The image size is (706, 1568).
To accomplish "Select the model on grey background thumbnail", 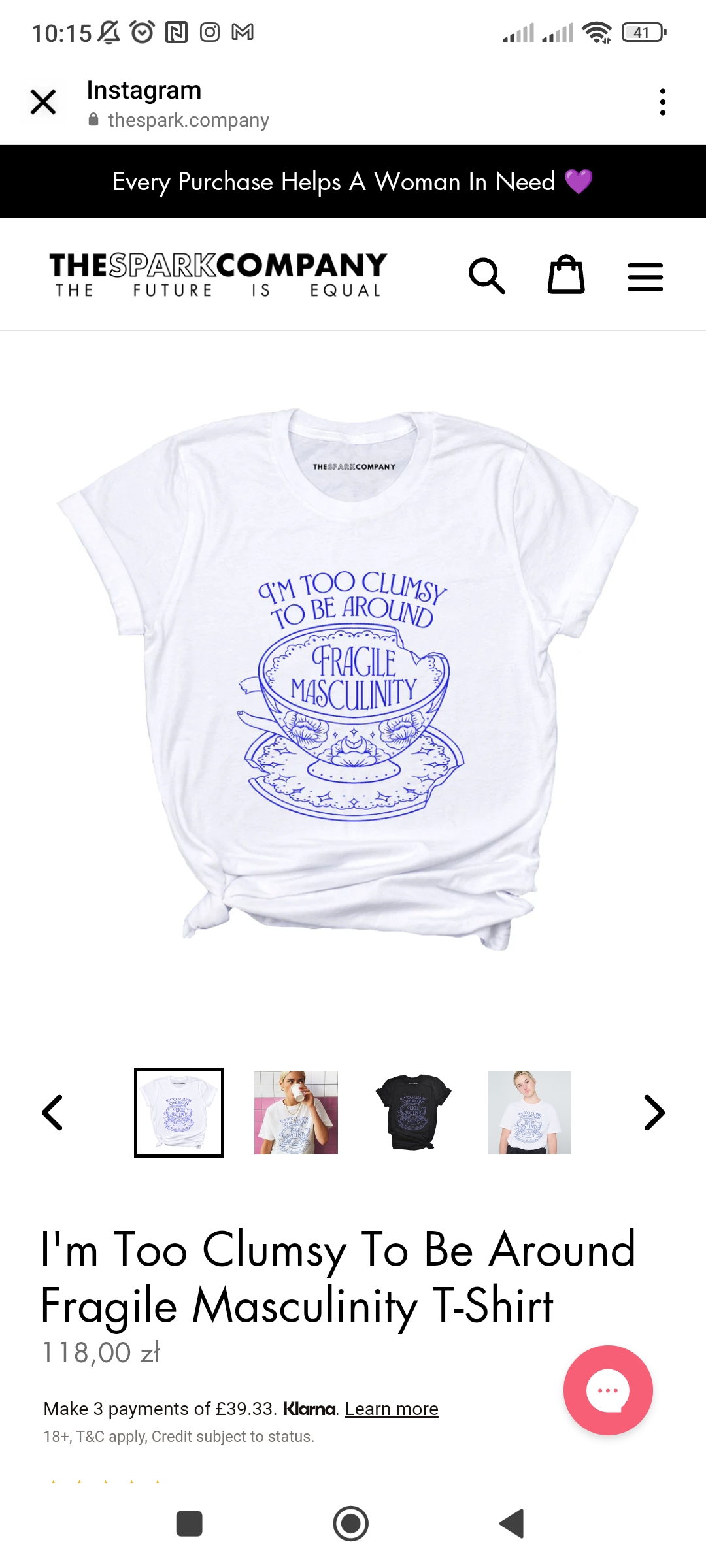I will pos(529,1113).
